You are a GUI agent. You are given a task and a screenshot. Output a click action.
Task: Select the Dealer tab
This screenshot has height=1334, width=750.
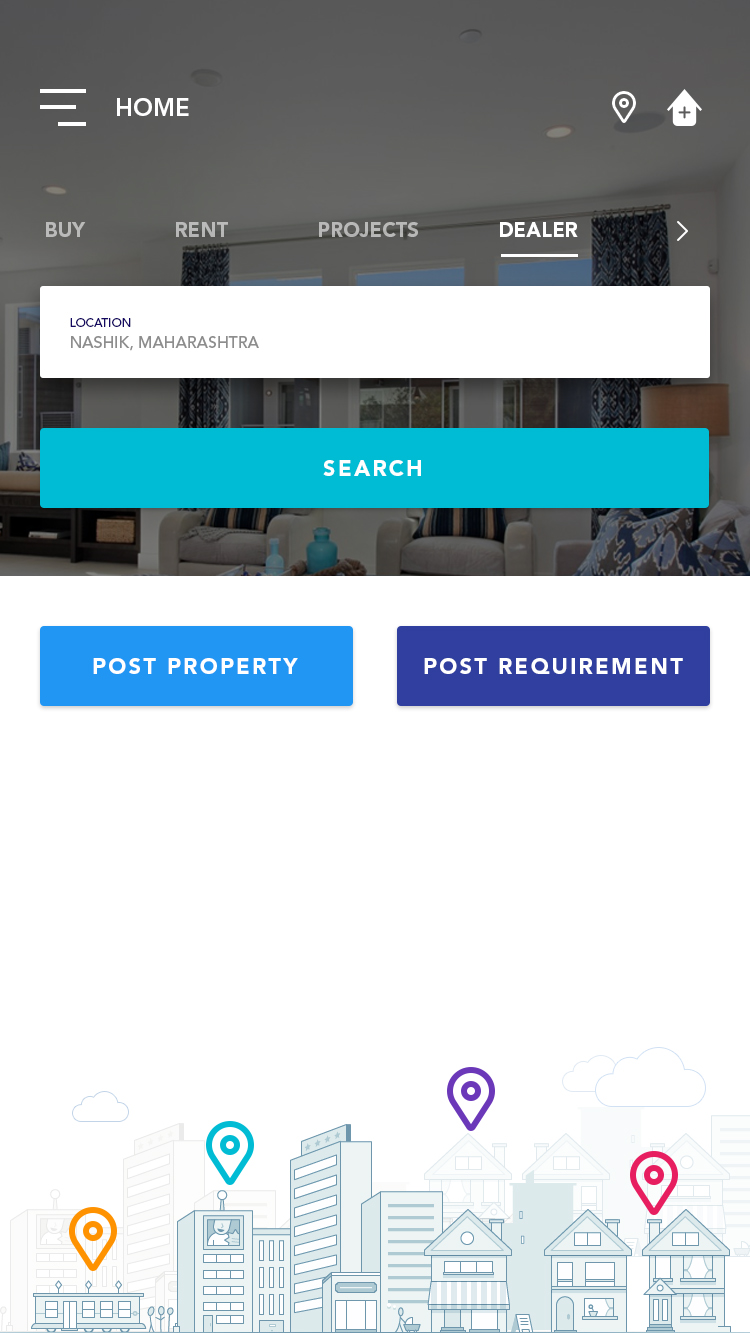(x=538, y=230)
